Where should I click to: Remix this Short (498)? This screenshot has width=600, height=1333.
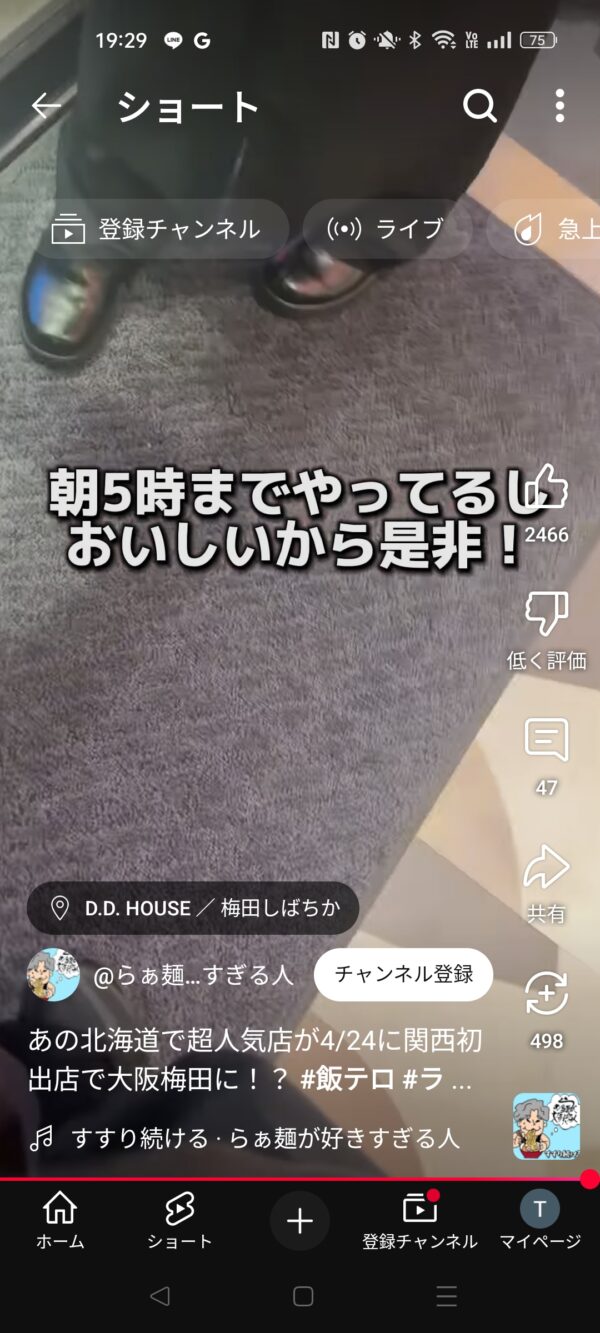(x=546, y=1009)
